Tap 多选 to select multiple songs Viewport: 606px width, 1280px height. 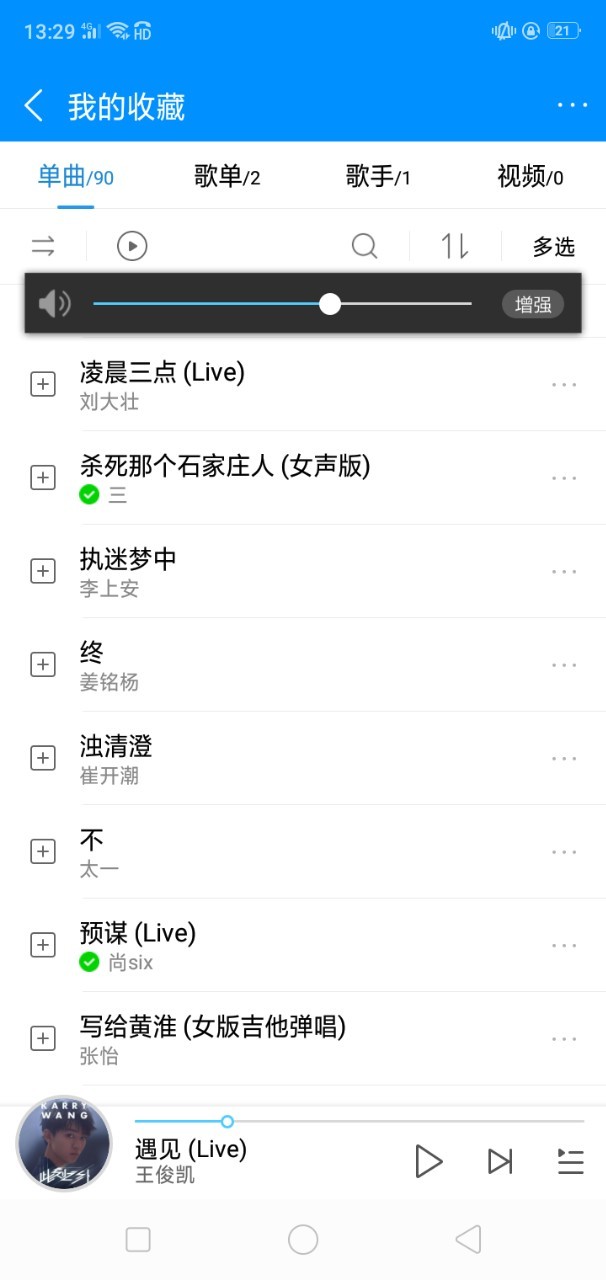[x=553, y=247]
